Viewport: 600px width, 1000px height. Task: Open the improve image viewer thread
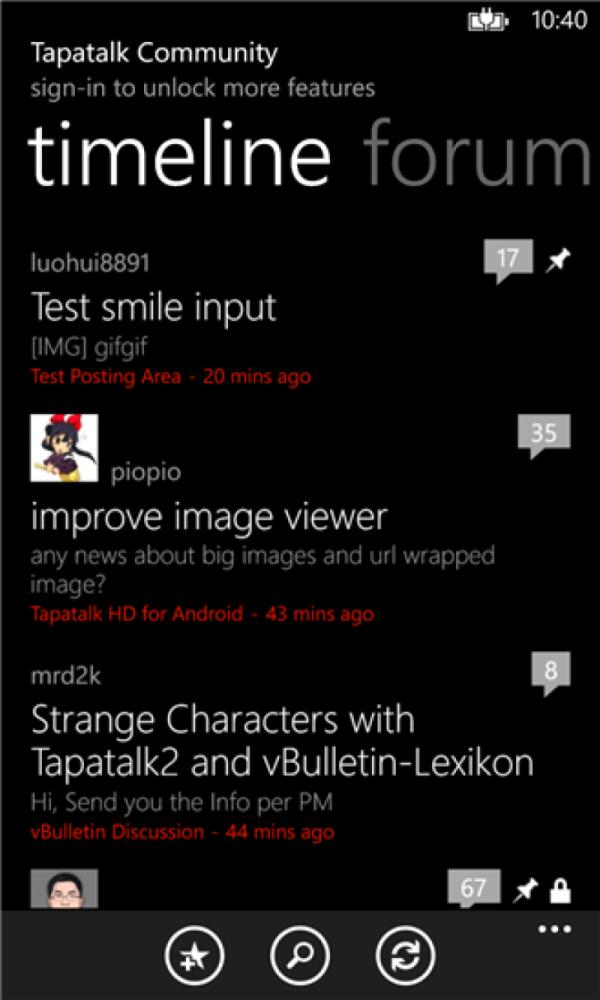[209, 517]
